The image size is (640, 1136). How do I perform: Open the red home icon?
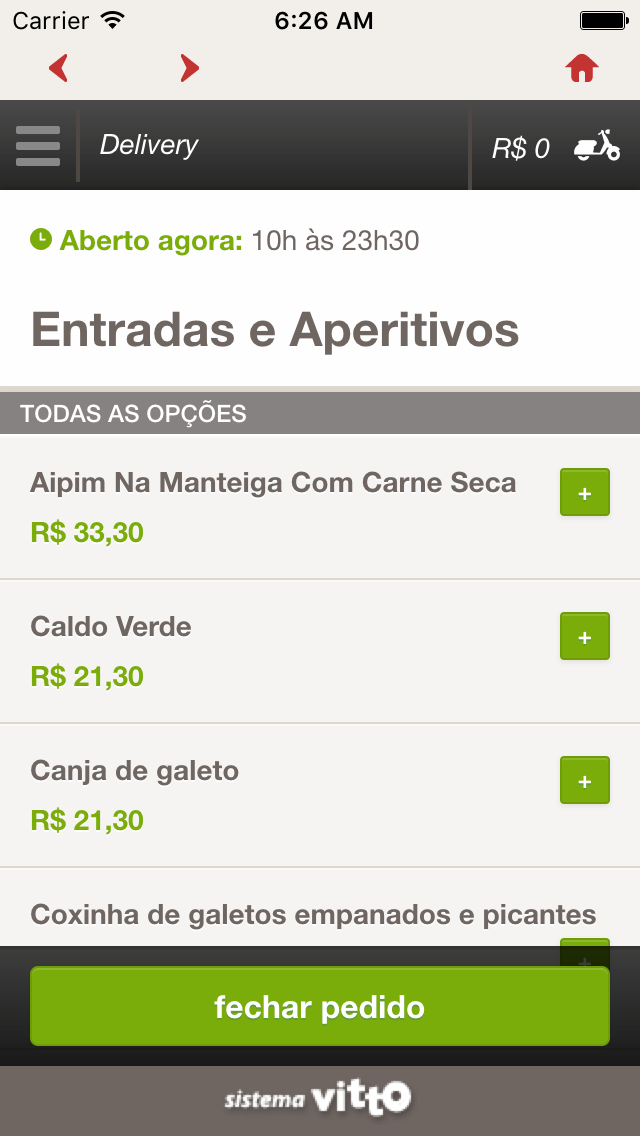(582, 68)
